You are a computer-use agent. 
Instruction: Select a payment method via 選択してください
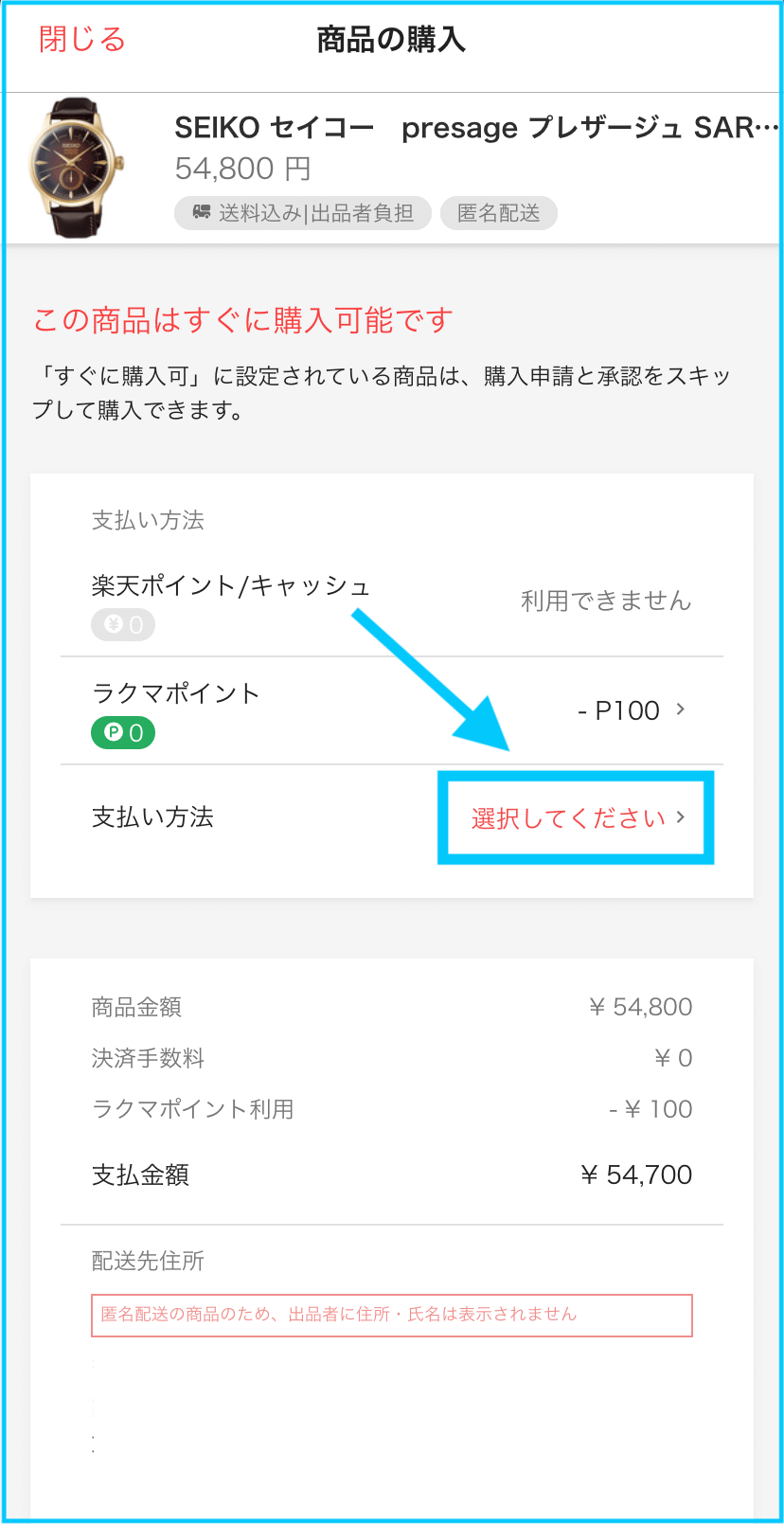[577, 818]
